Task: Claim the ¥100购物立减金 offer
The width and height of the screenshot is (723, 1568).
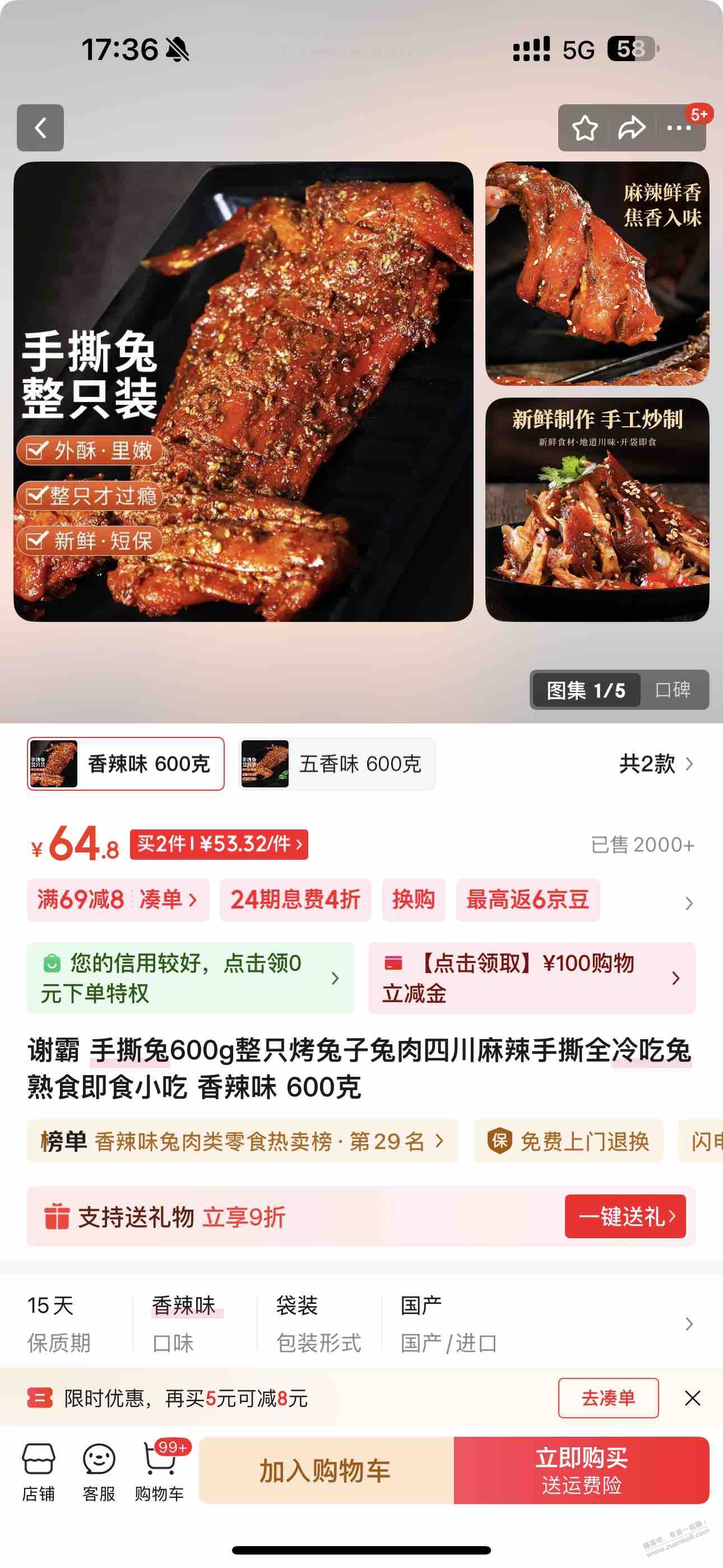Action: [531, 978]
